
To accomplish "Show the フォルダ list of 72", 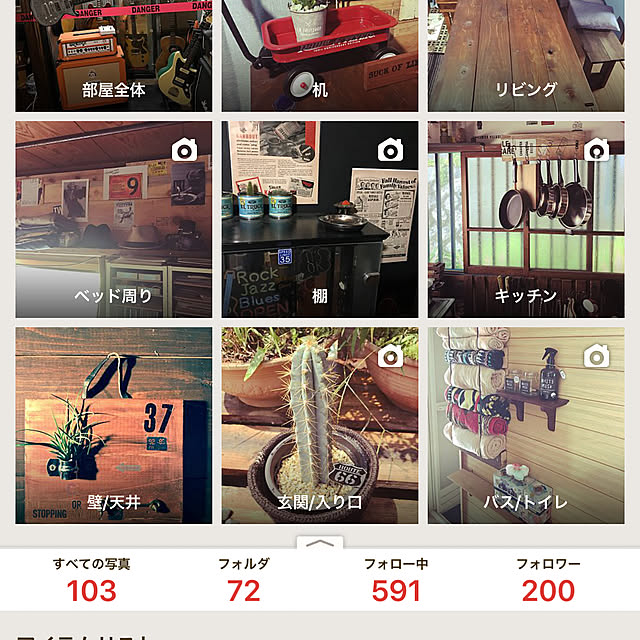I will (x=244, y=580).
